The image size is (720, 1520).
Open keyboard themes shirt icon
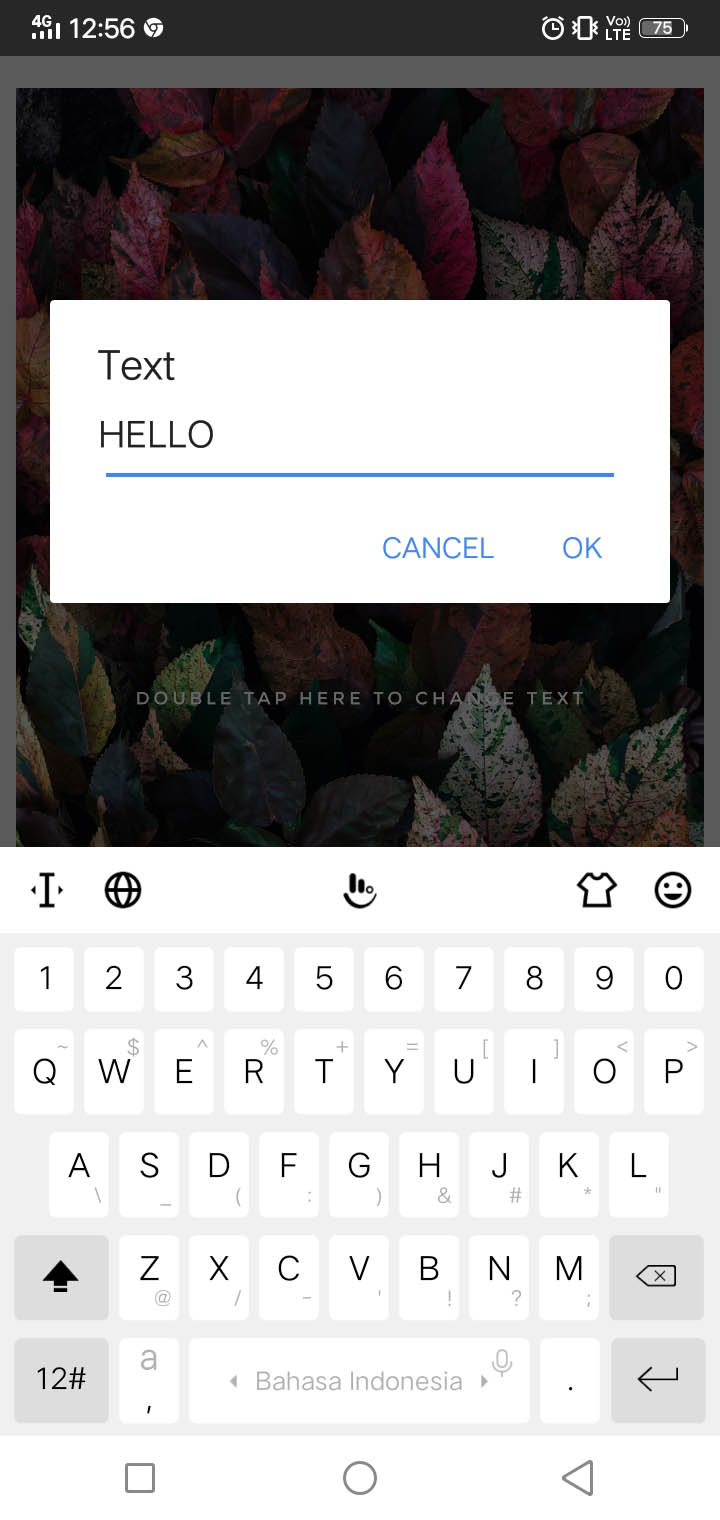(x=597, y=889)
